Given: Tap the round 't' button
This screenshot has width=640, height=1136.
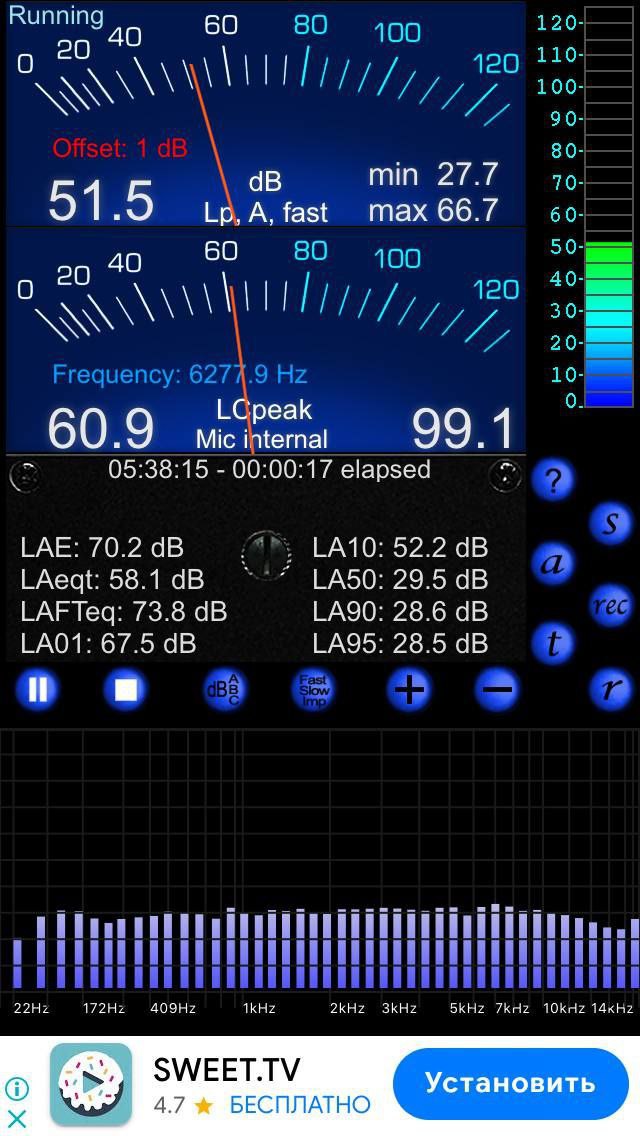Looking at the screenshot, I should click(553, 645).
